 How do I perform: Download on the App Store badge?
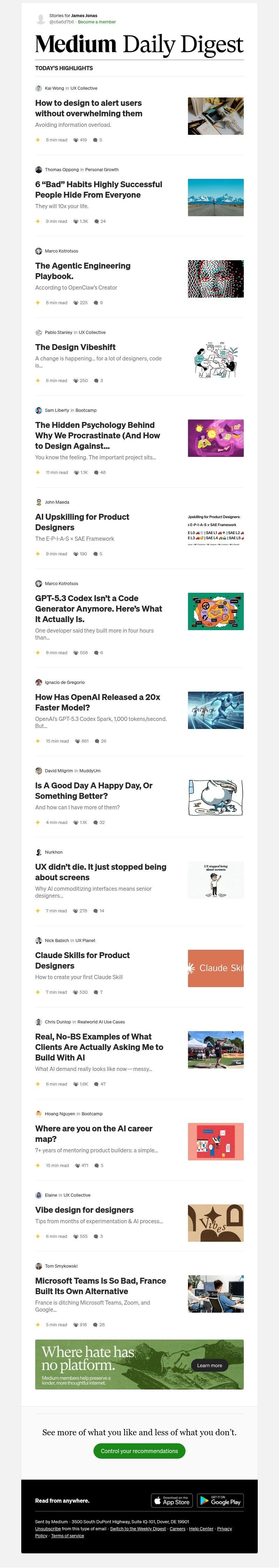pos(172,1501)
